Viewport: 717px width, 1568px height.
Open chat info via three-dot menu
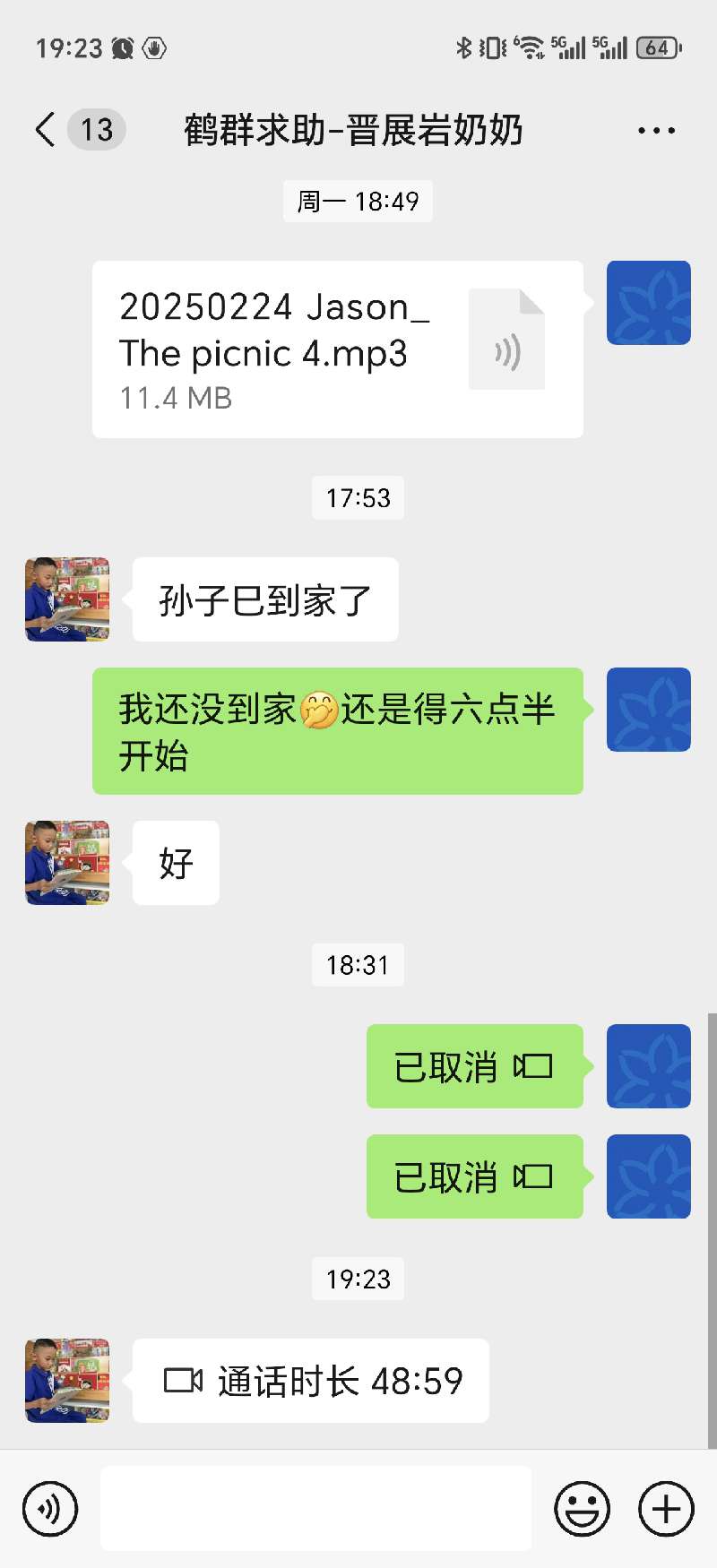pos(656,131)
